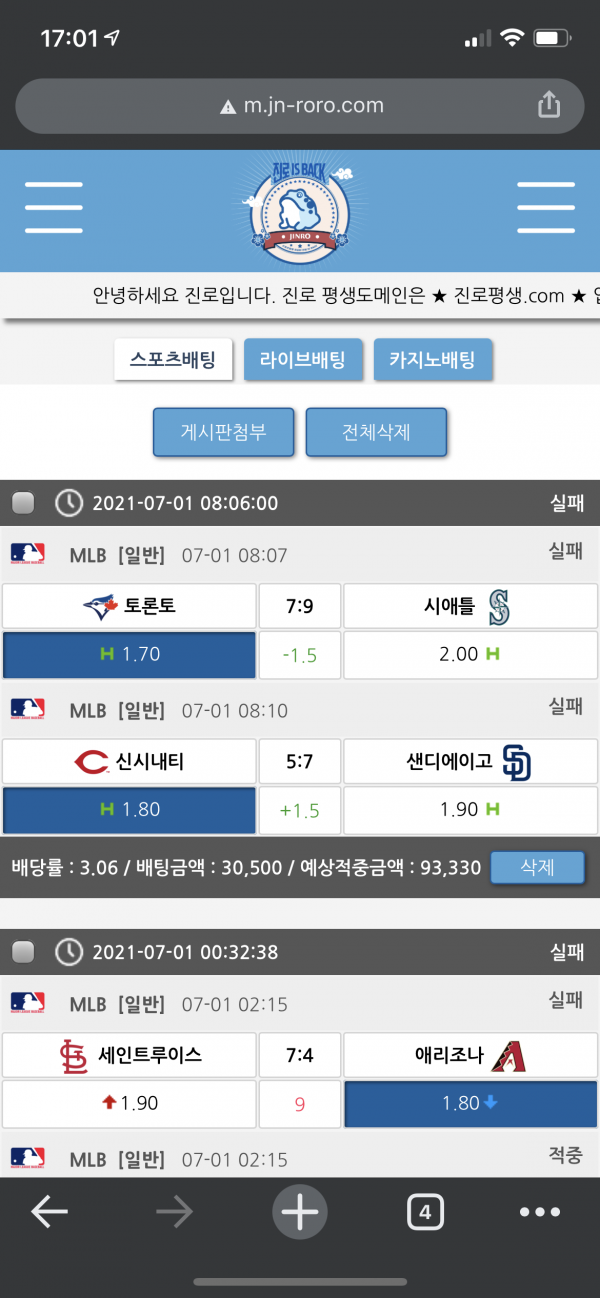Screen dimensions: 600x1298
Task: Share the page from address bar
Action: tap(549, 105)
